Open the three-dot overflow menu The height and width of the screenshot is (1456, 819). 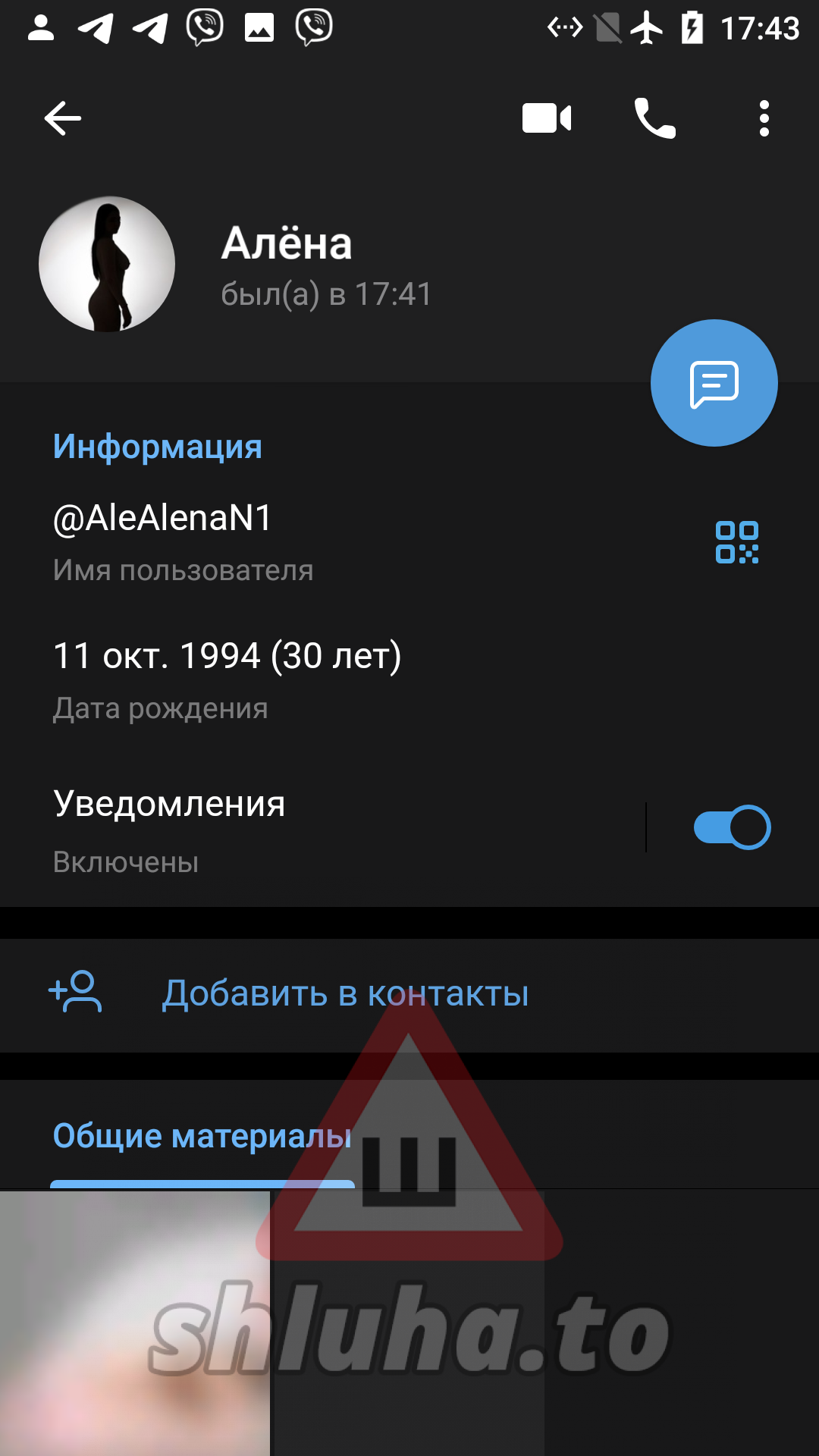click(x=764, y=118)
